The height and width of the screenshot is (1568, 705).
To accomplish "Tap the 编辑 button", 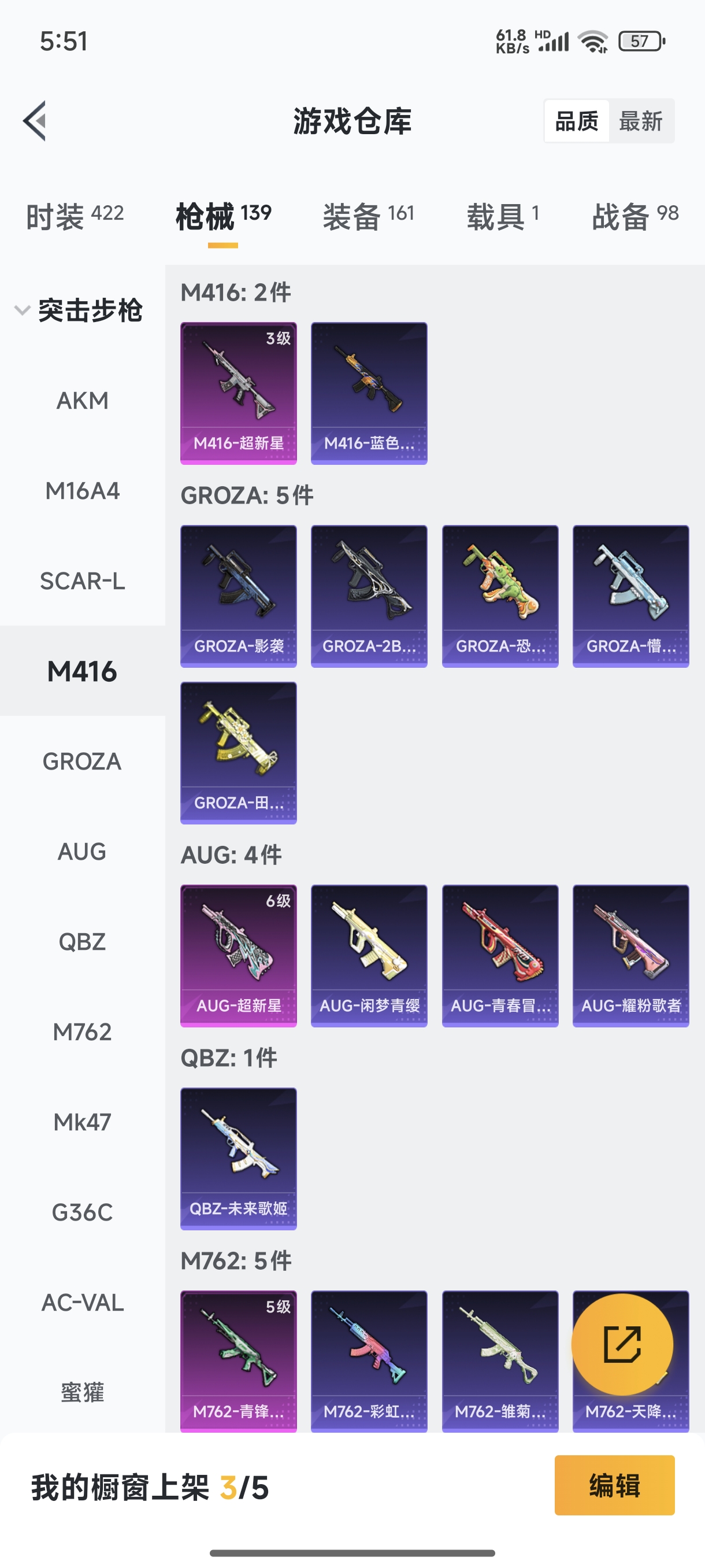I will [614, 1485].
